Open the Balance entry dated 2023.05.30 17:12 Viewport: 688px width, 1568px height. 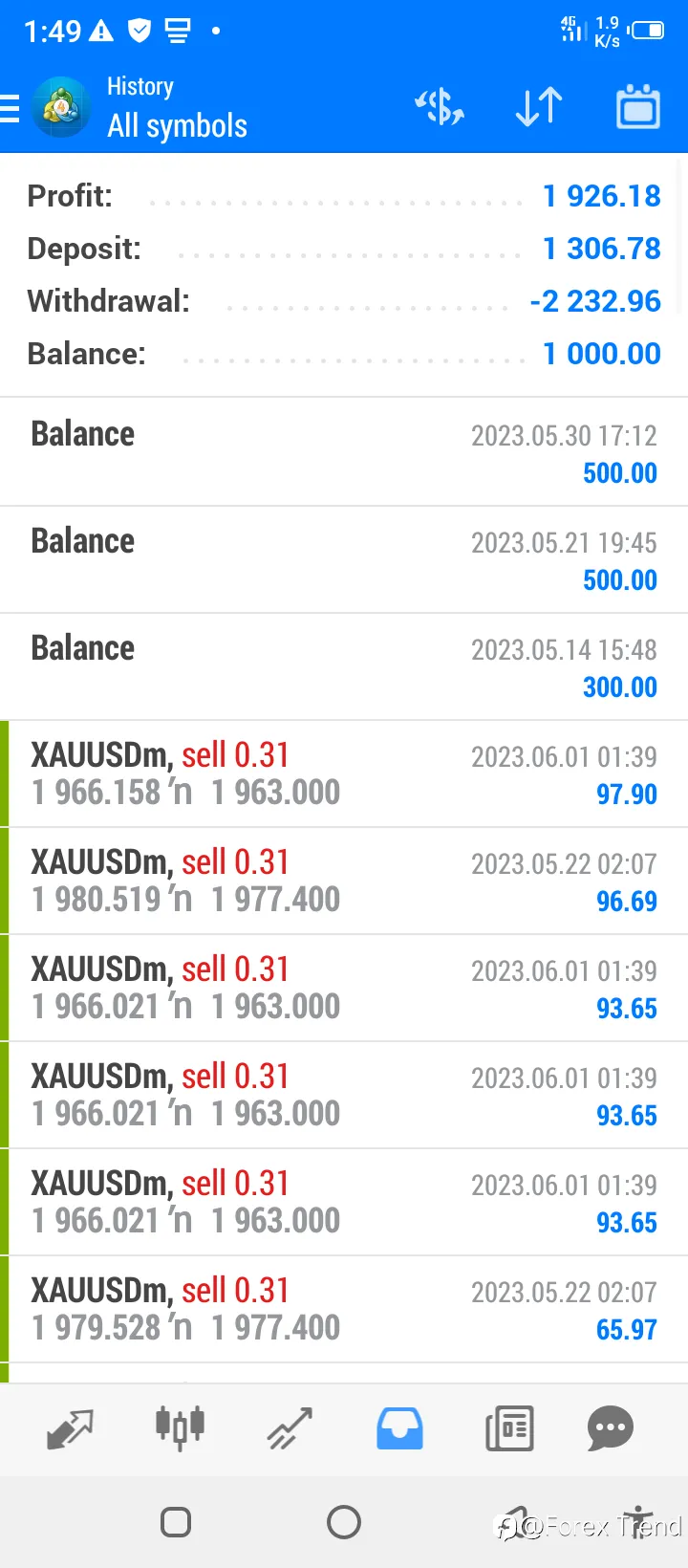344,452
